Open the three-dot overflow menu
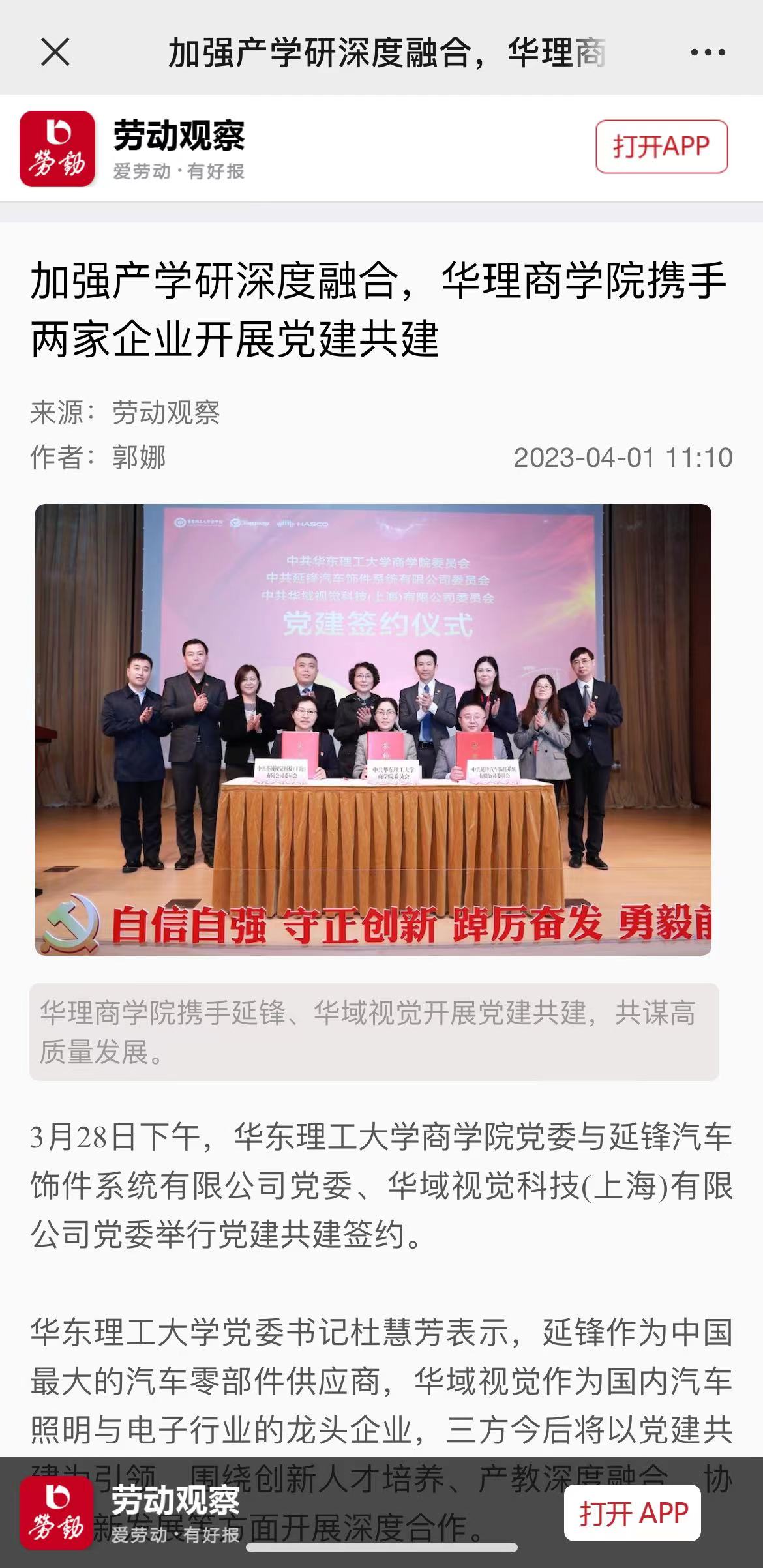 708,52
